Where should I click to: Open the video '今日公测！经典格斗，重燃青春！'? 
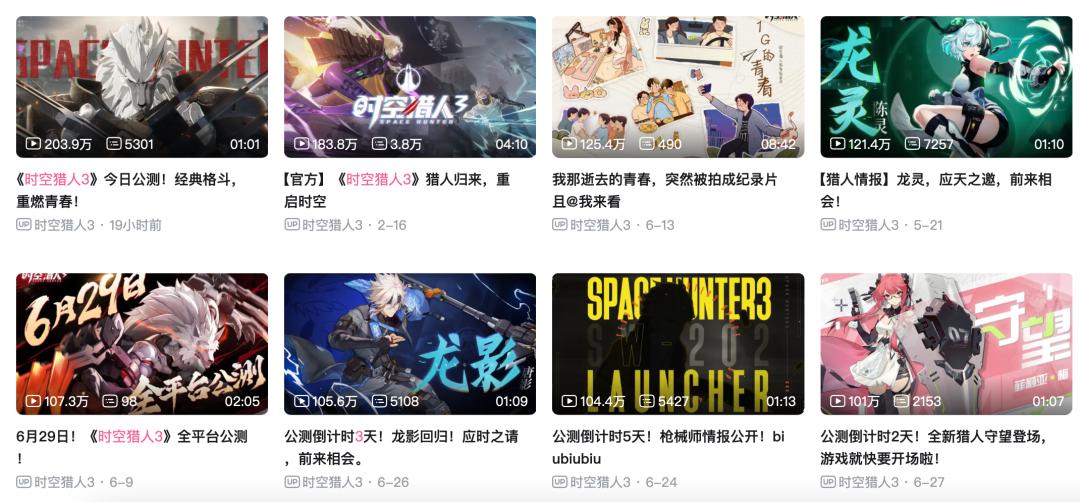[141, 86]
